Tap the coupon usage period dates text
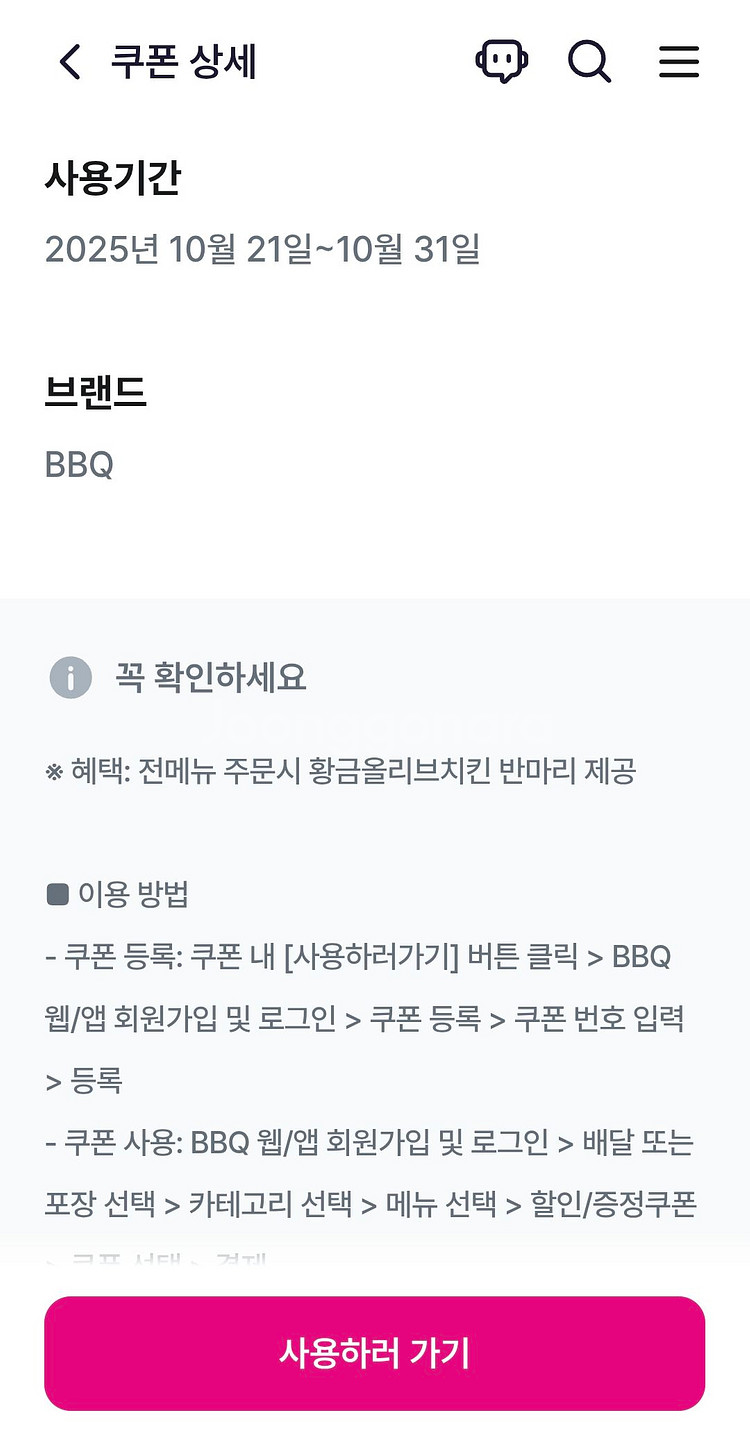Viewport: 750px width, 1456px height. (x=264, y=252)
